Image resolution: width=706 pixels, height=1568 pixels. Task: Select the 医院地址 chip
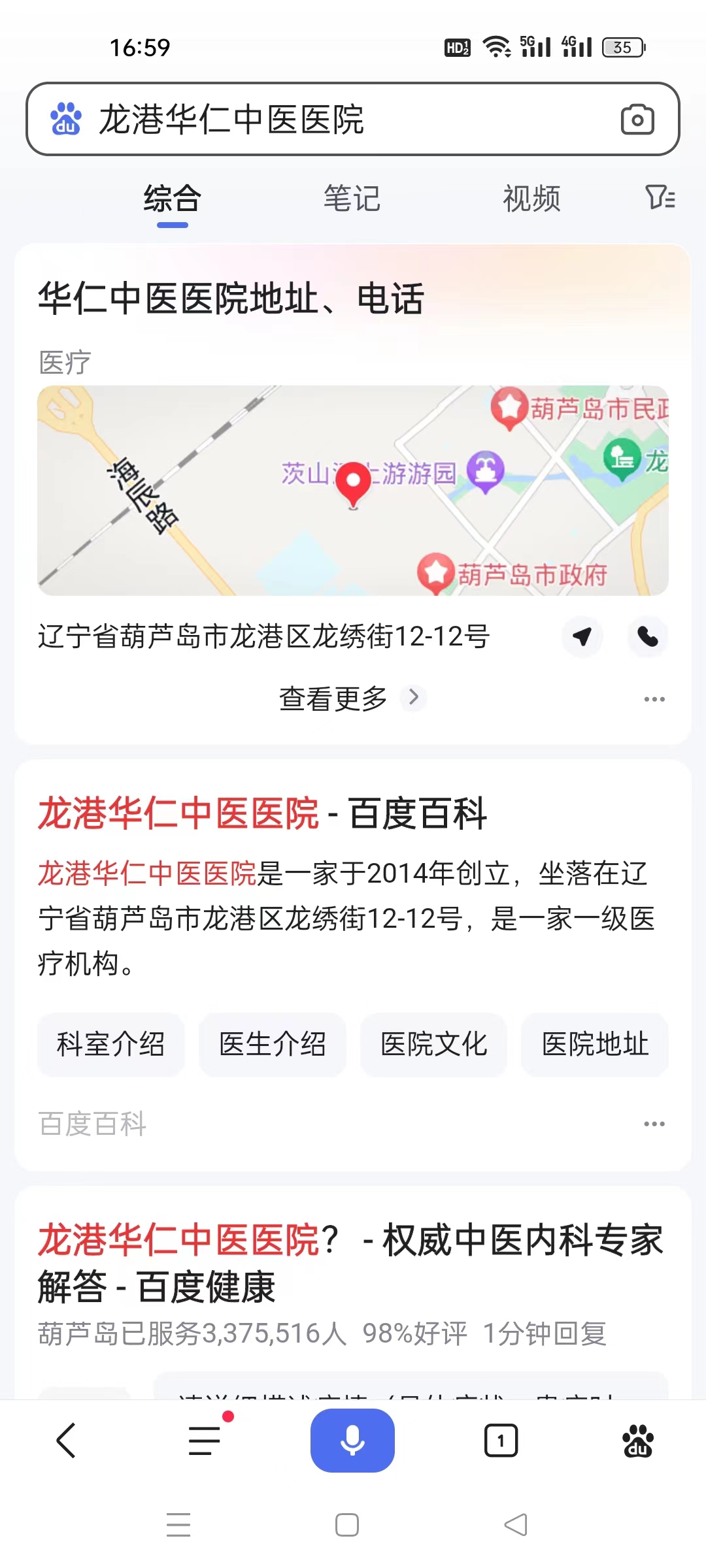(x=595, y=1045)
